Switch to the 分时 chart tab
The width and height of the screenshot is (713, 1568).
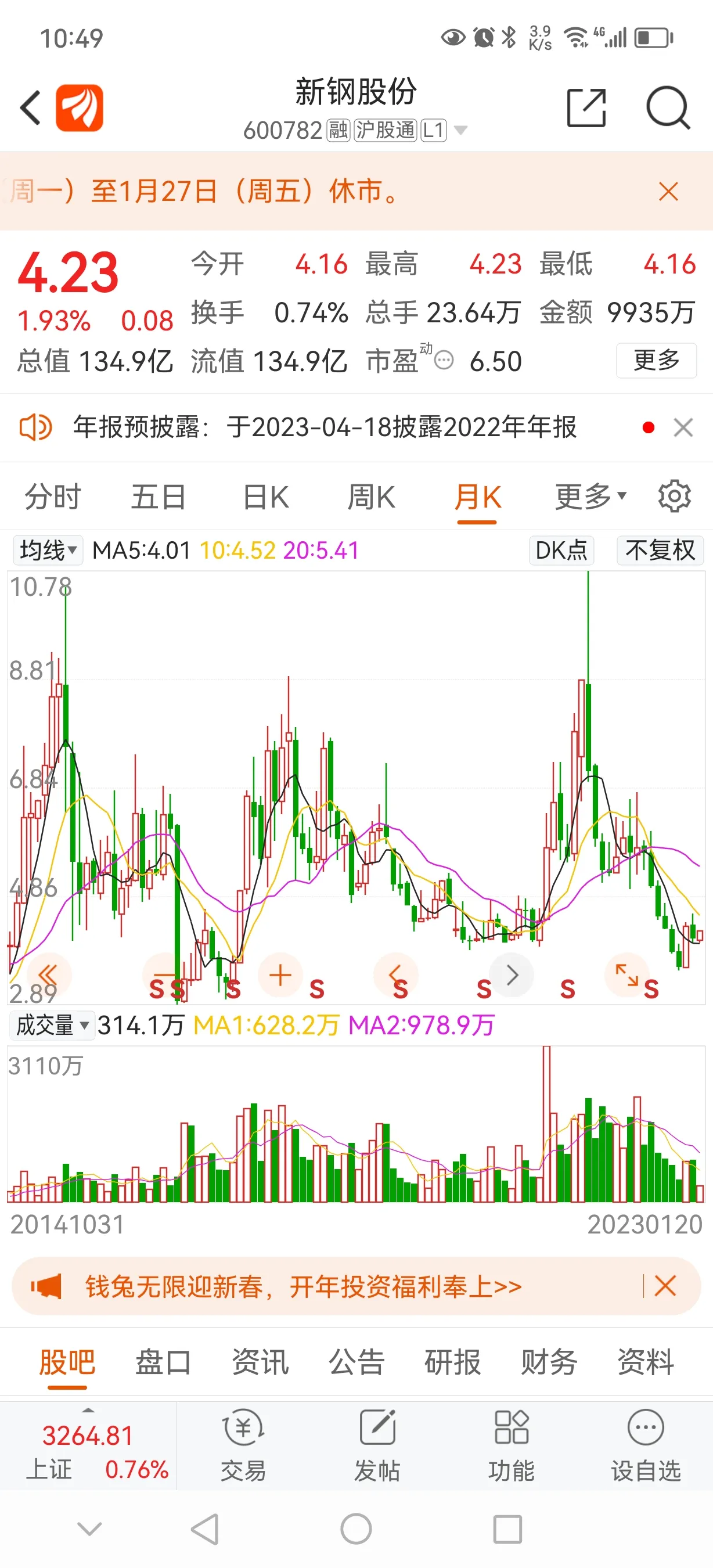[x=53, y=497]
